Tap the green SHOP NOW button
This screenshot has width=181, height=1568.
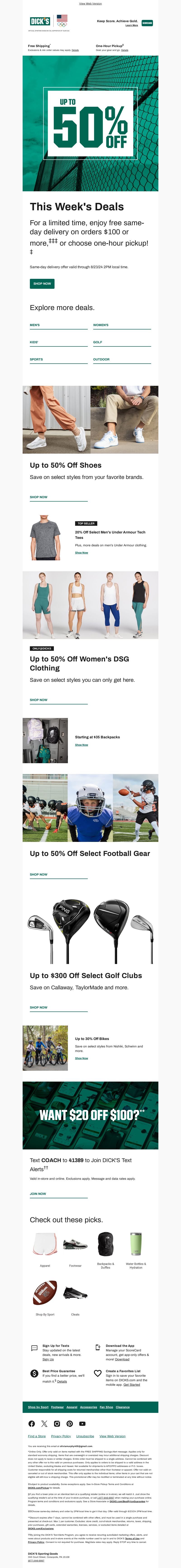pyautogui.click(x=42, y=284)
